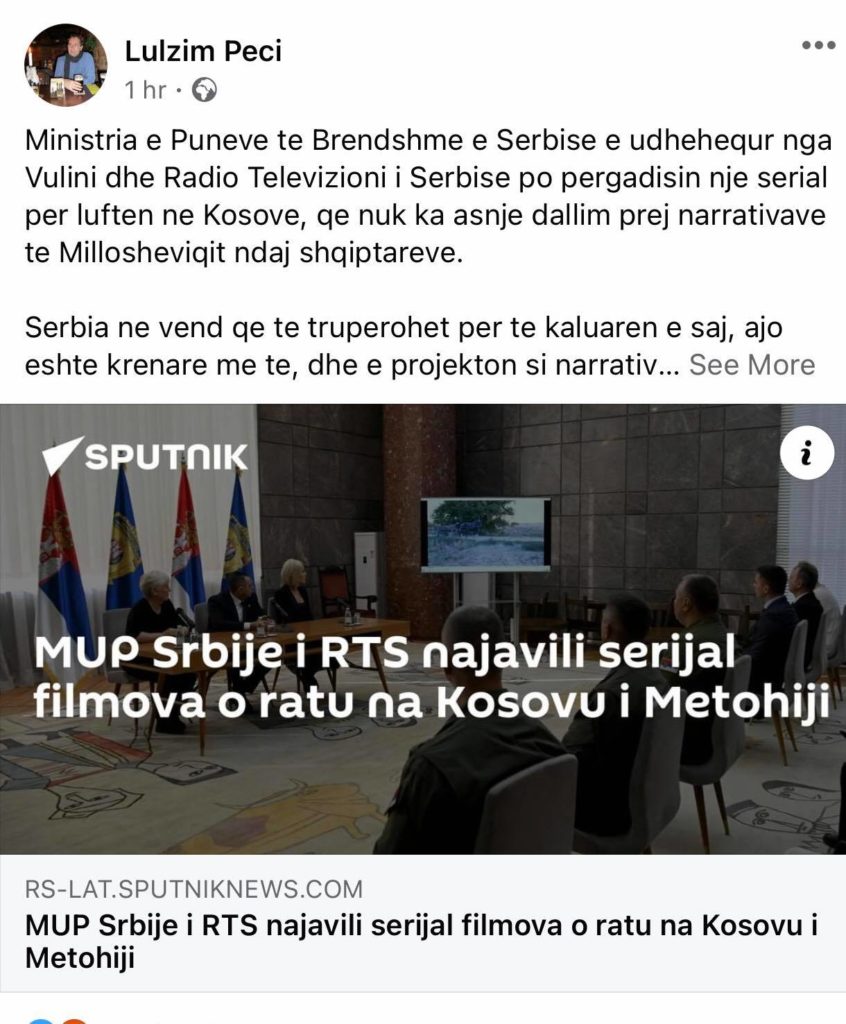Viewport: 846px width, 1024px height.
Task: Open the post's three-dot options menu
Action: pos(818,45)
